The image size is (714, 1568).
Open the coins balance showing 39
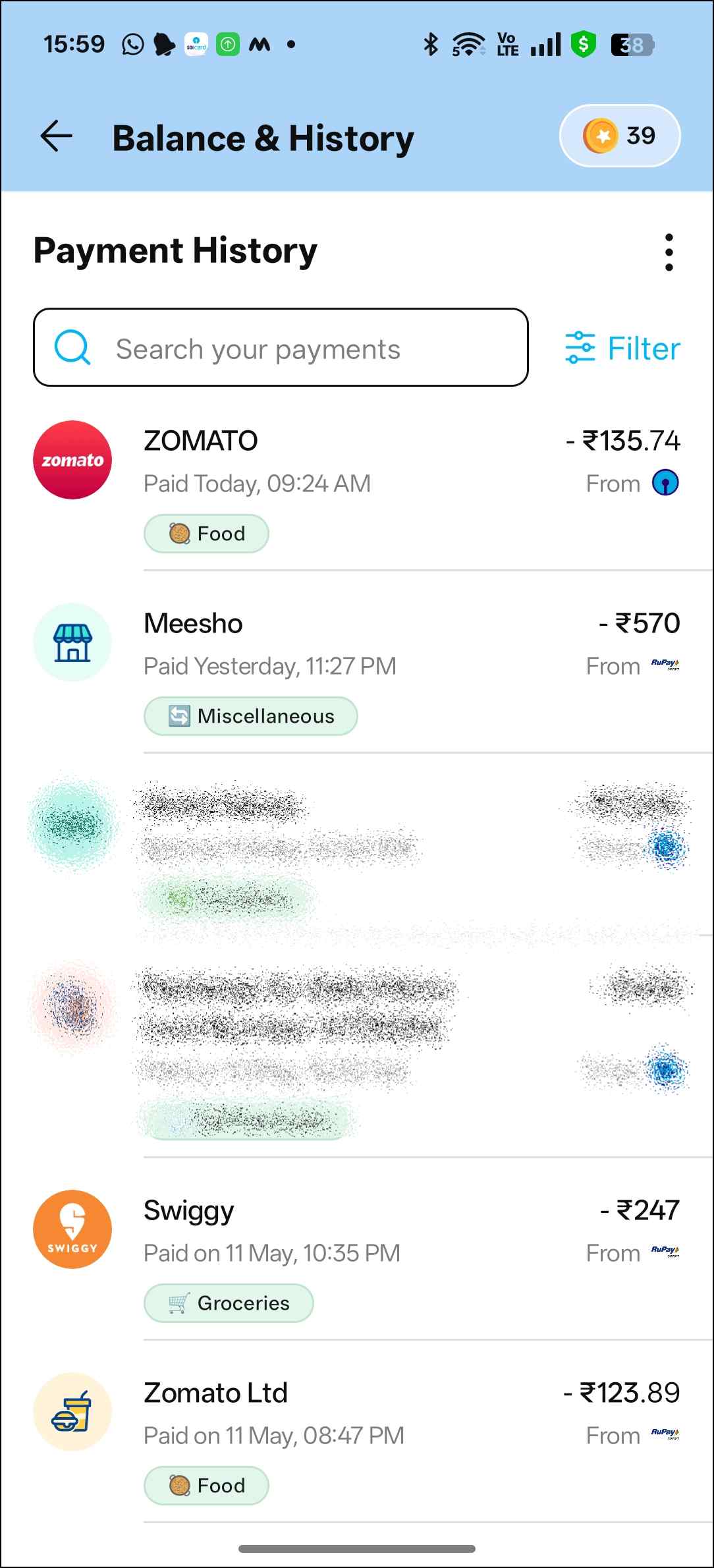point(620,136)
